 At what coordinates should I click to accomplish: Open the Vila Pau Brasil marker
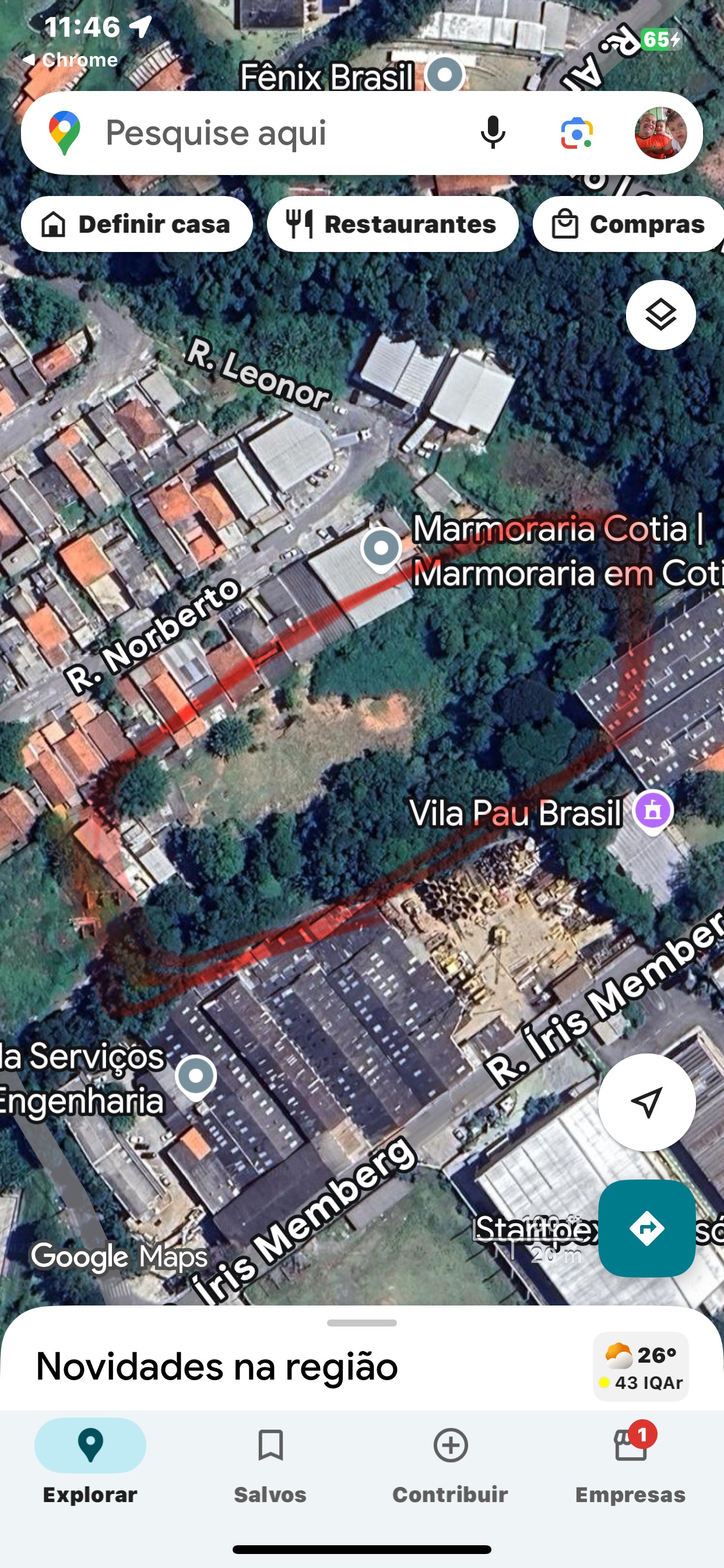pos(653,811)
